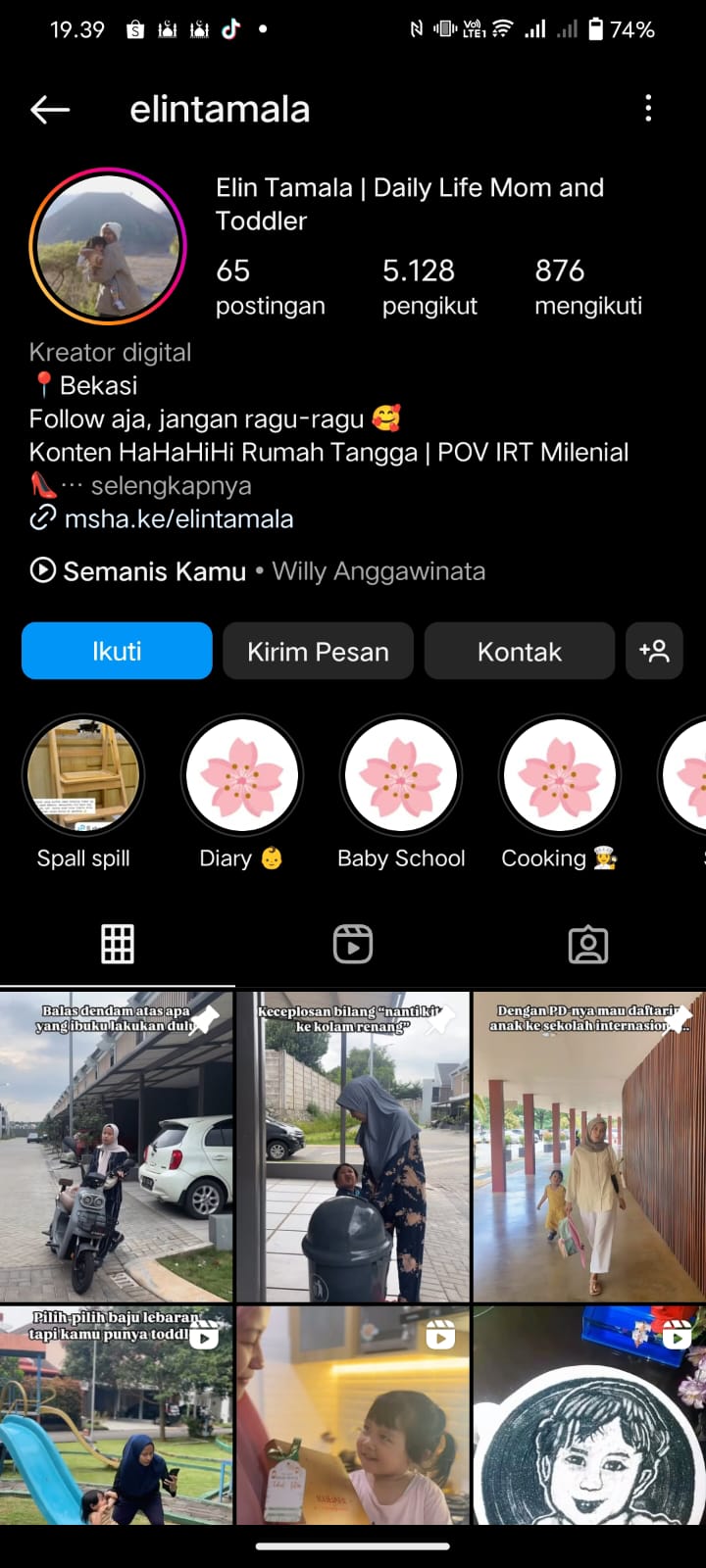
Task: Follow the account with Ikuti
Action: click(x=117, y=652)
